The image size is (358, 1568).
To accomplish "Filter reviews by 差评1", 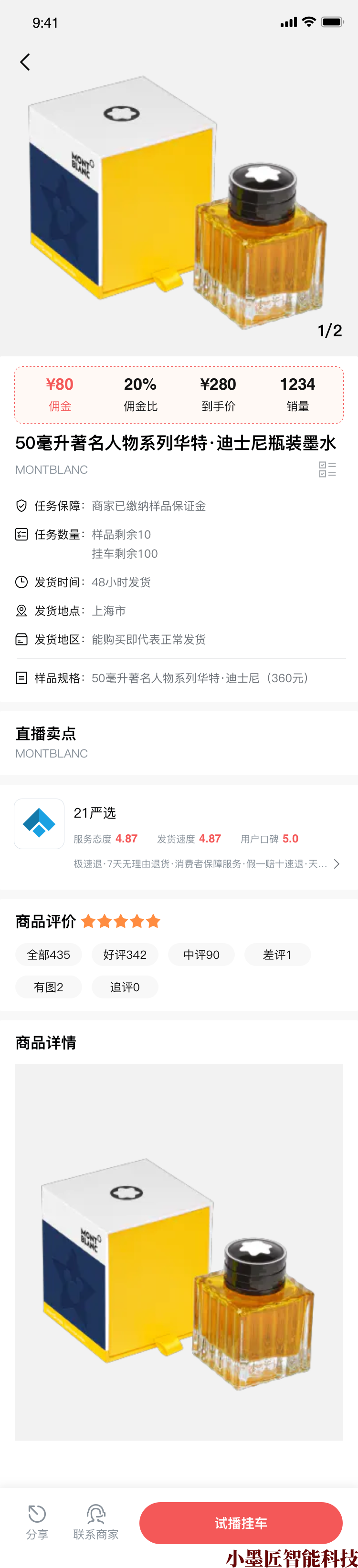I will [x=277, y=955].
